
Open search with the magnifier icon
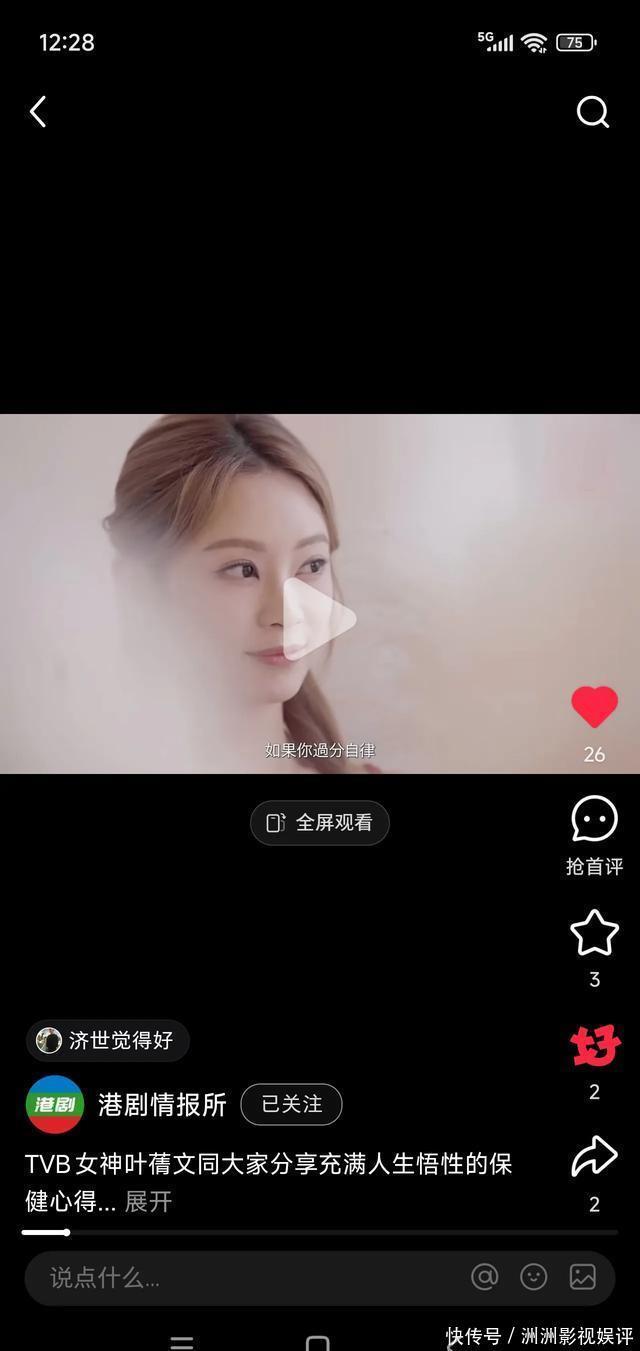592,112
